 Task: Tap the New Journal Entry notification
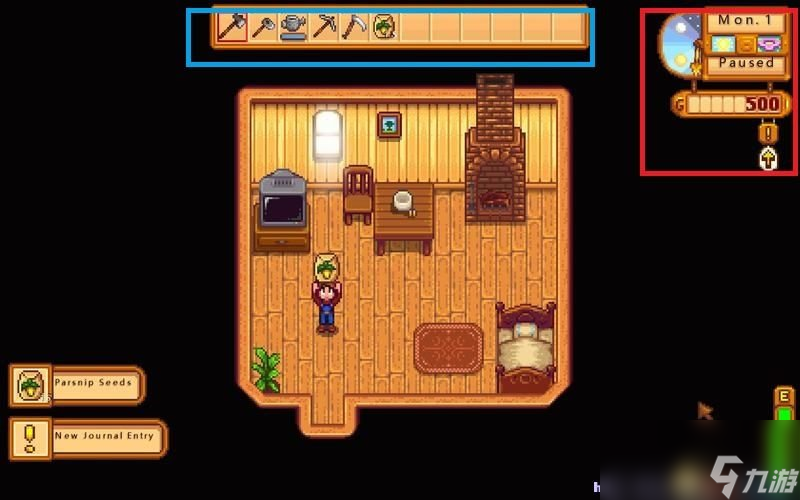pyautogui.click(x=90, y=437)
